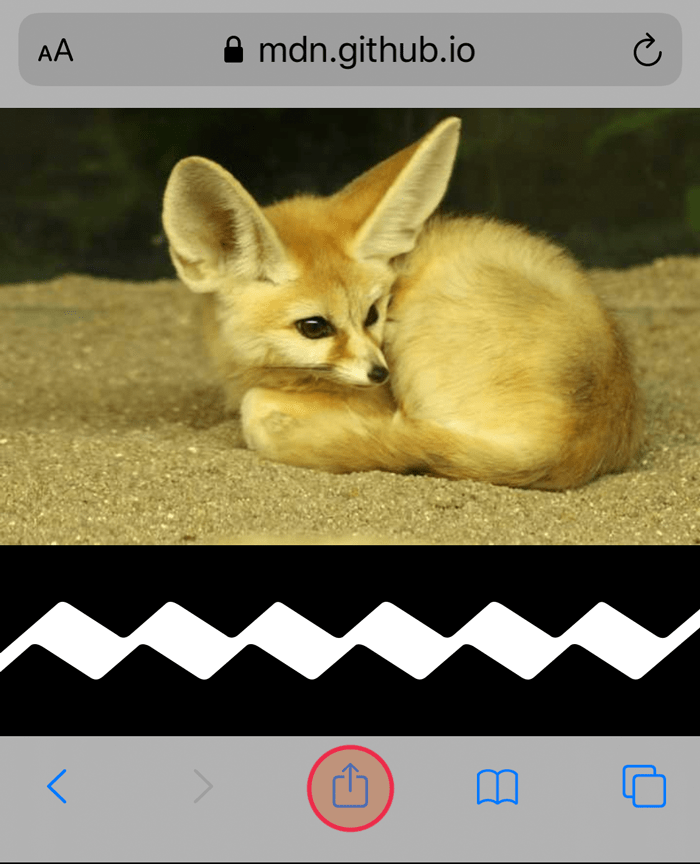Viewport: 700px width, 864px height.
Task: Go back to the previous page
Action: click(x=57, y=788)
